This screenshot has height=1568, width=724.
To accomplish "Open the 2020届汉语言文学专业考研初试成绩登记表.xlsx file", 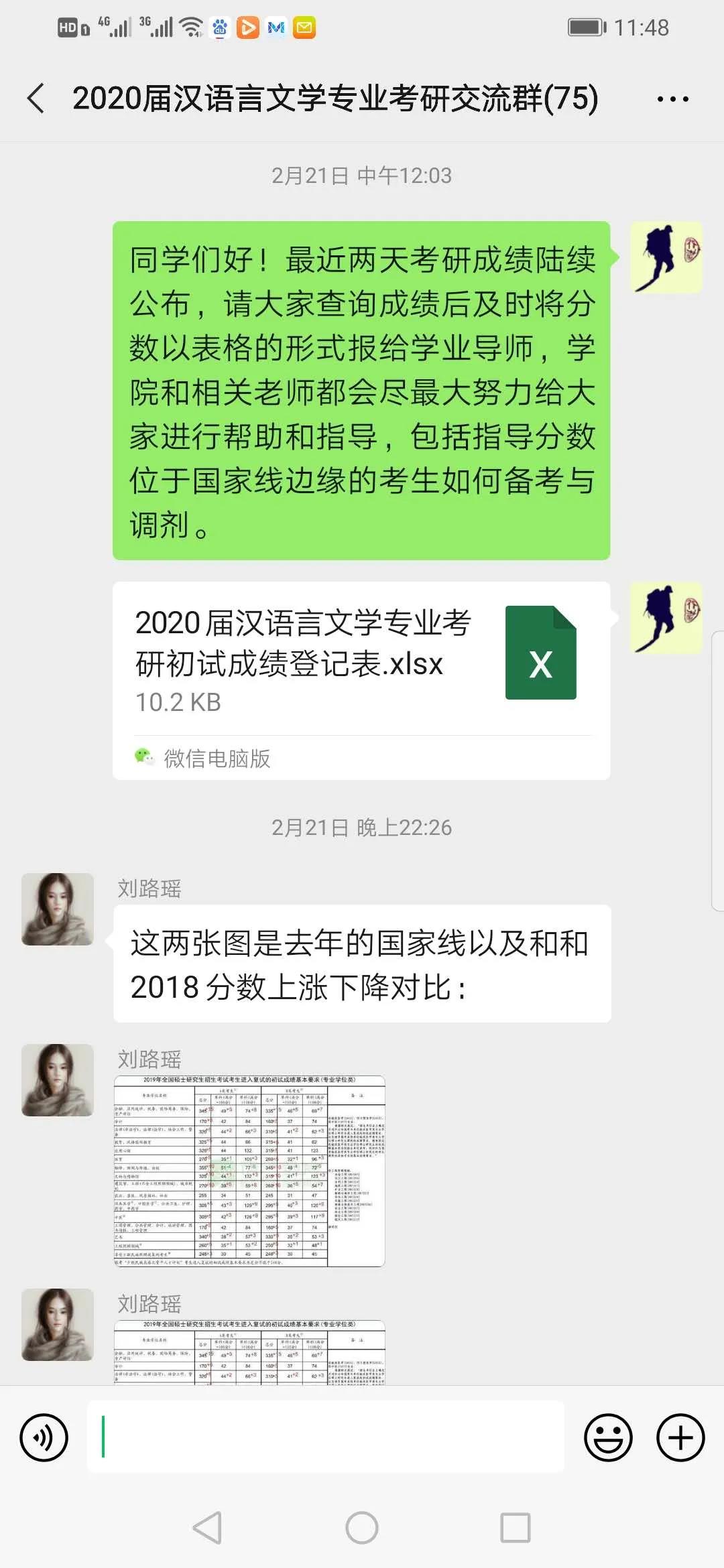I will [361, 660].
